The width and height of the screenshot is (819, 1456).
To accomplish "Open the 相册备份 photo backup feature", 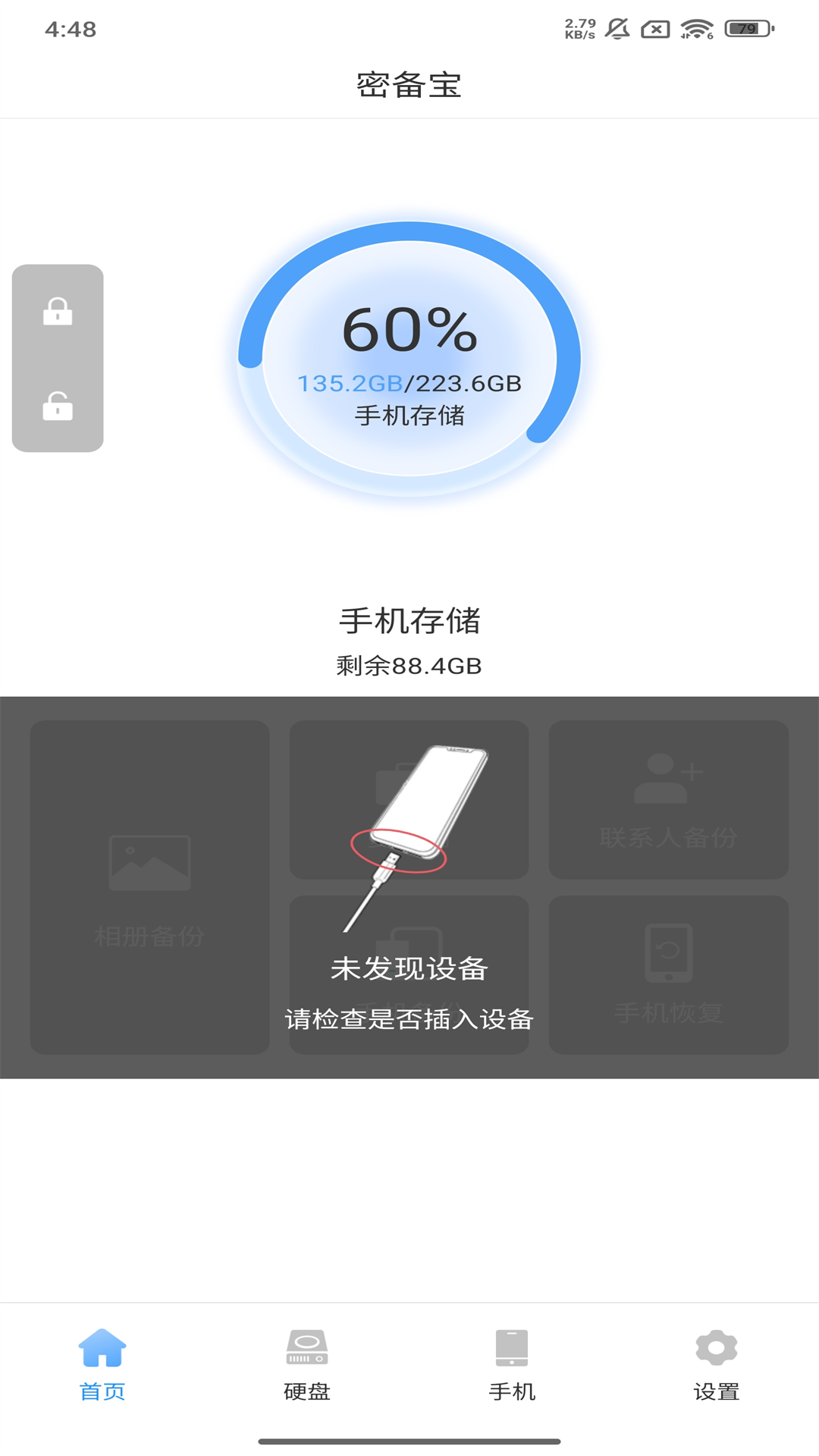I will tap(149, 887).
